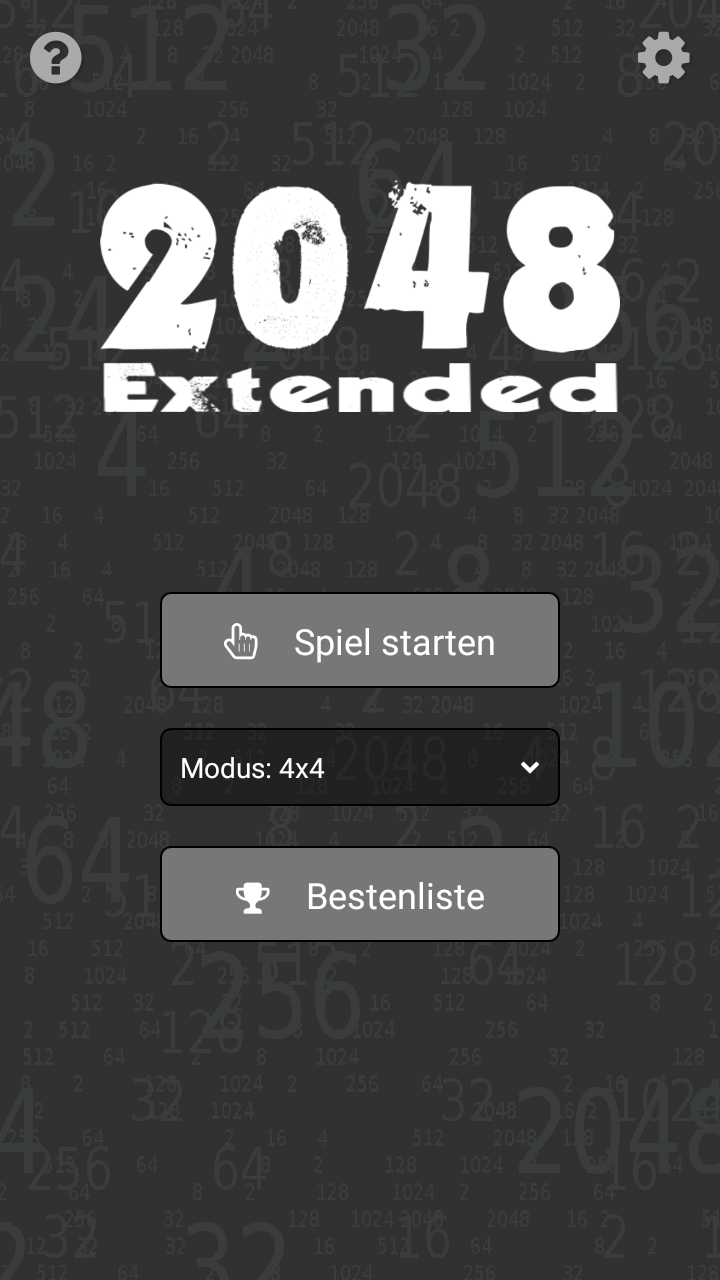Expand the Modus: 4x4 dropdown

coord(360,768)
